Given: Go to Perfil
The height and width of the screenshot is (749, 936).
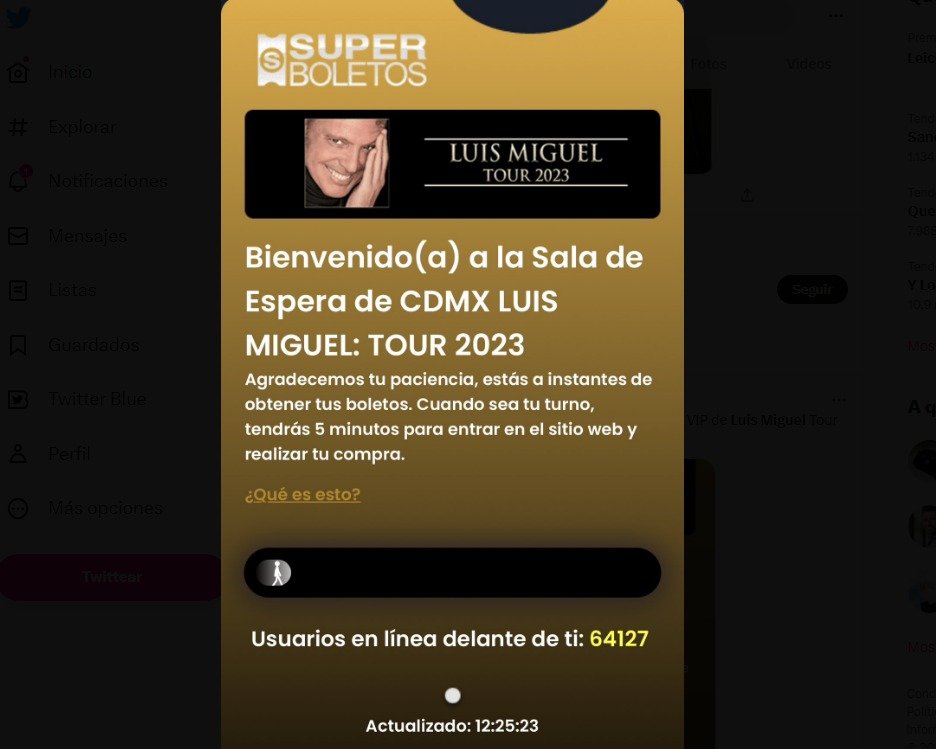Looking at the screenshot, I should [68, 454].
